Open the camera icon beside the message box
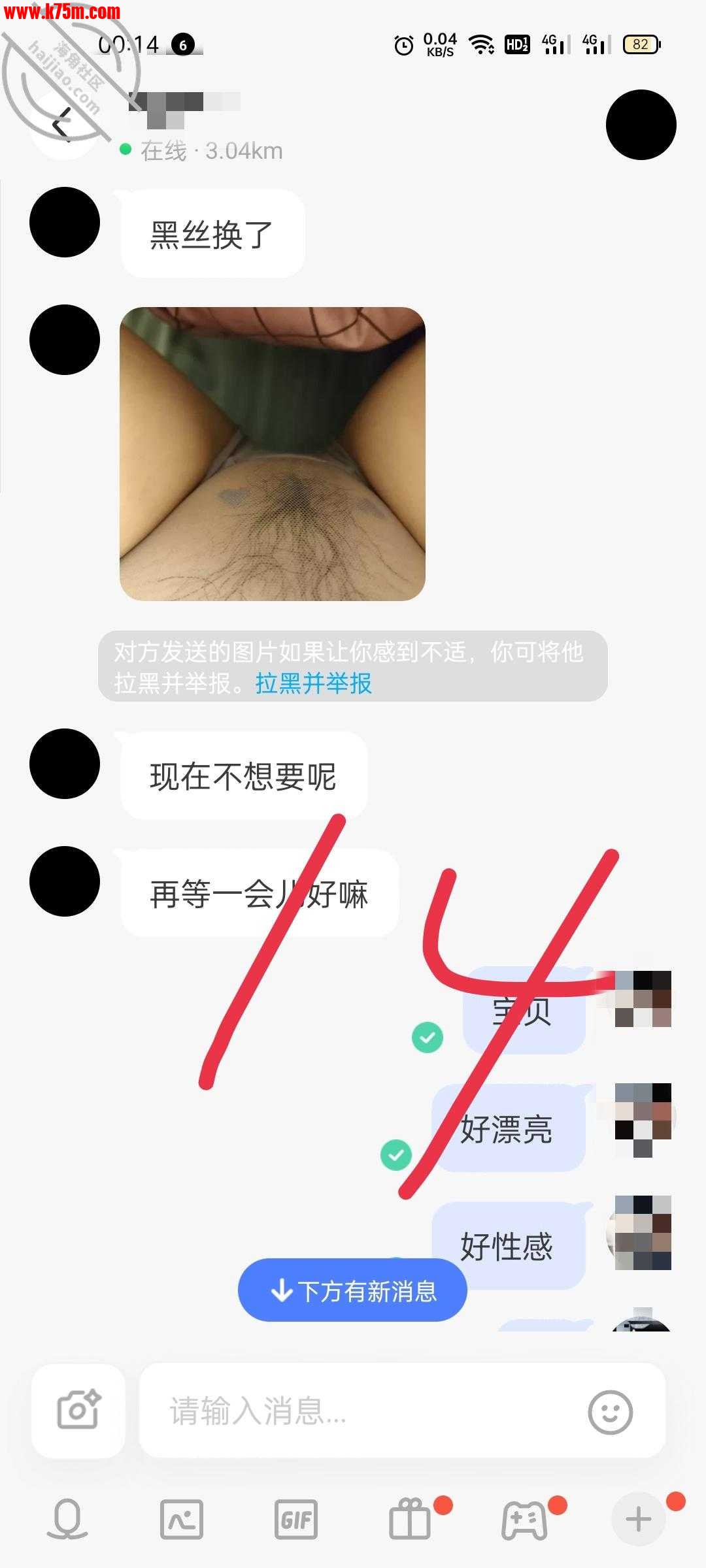Image resolution: width=706 pixels, height=1568 pixels. point(78,1410)
